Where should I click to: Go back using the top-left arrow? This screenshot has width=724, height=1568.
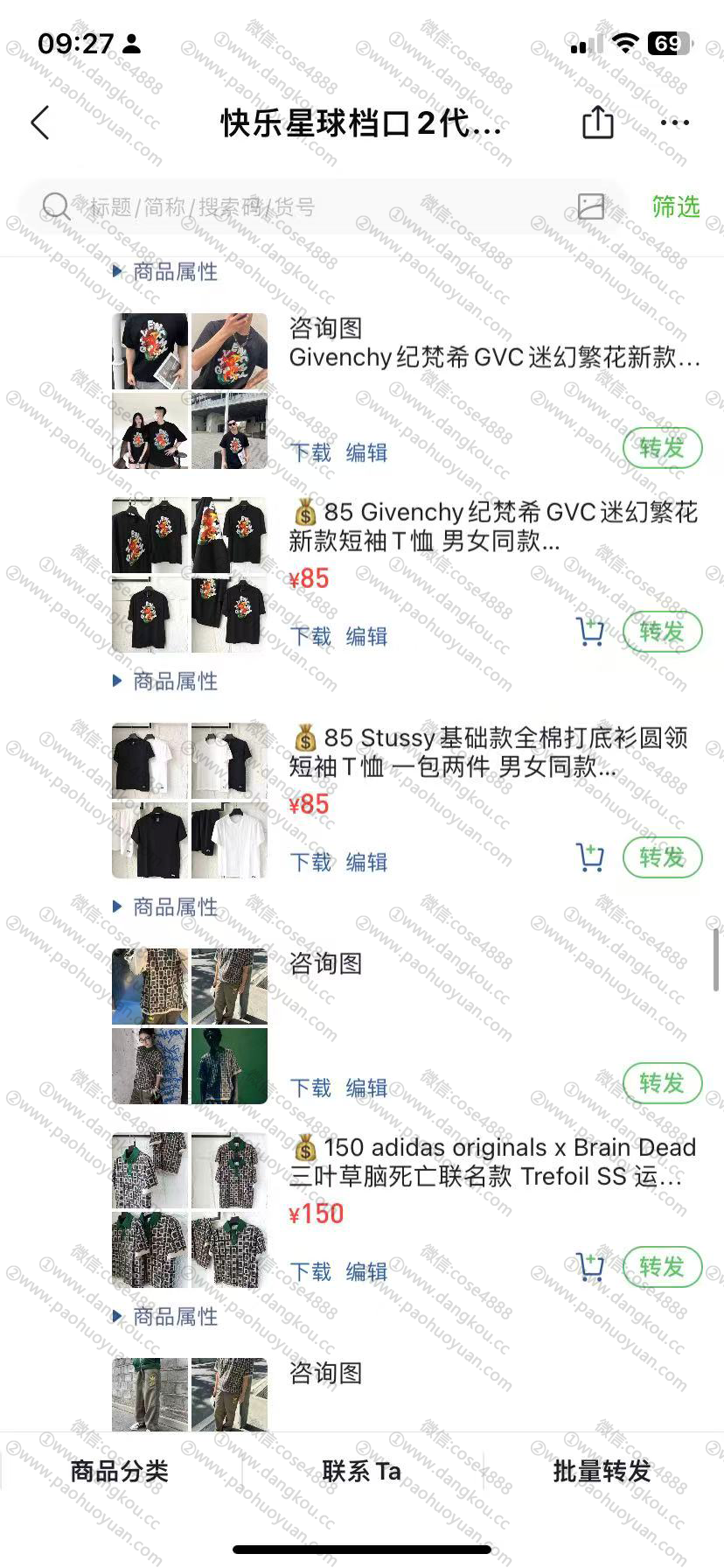[x=40, y=123]
